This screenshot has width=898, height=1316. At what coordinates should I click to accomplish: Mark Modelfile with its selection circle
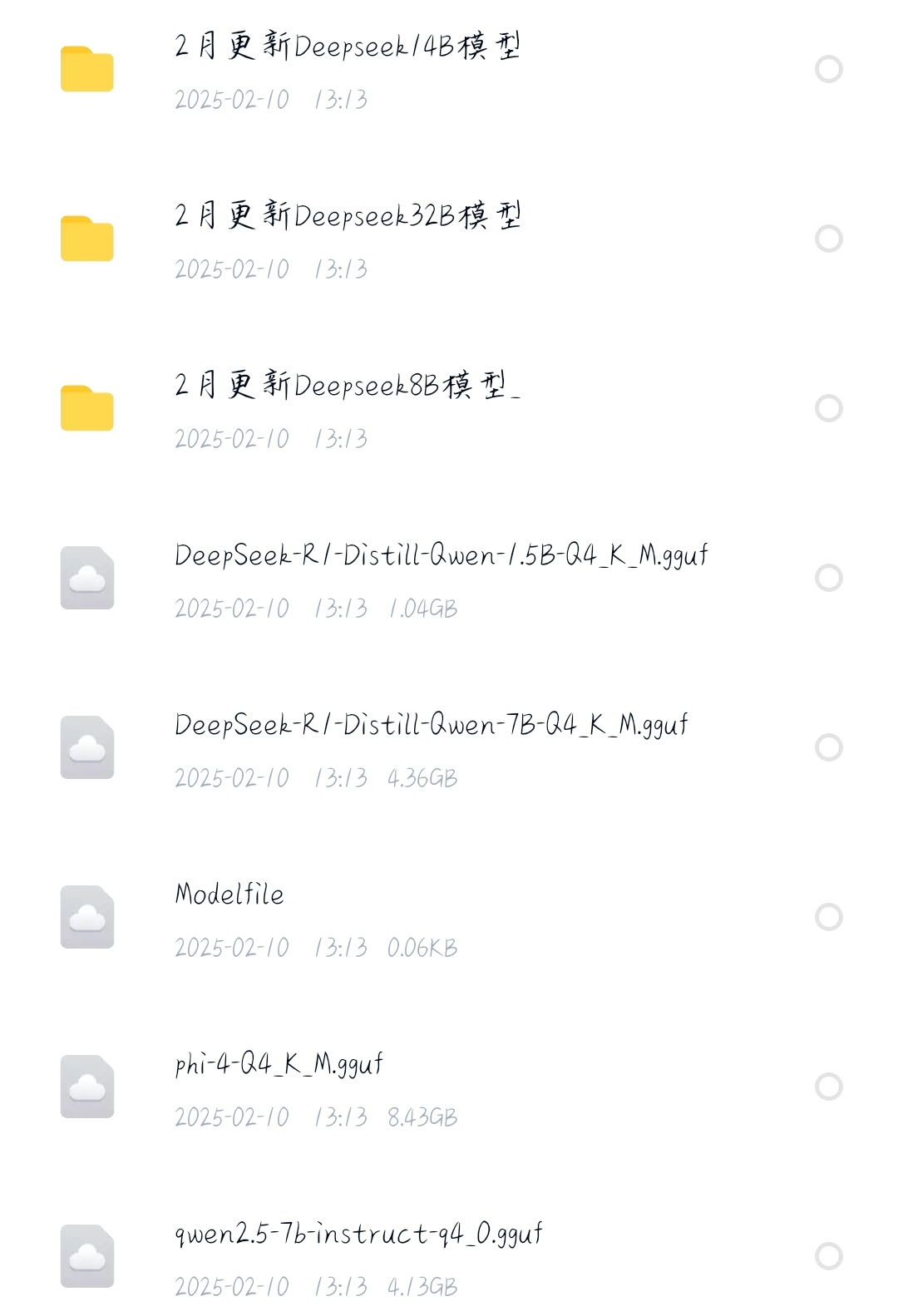tap(828, 917)
